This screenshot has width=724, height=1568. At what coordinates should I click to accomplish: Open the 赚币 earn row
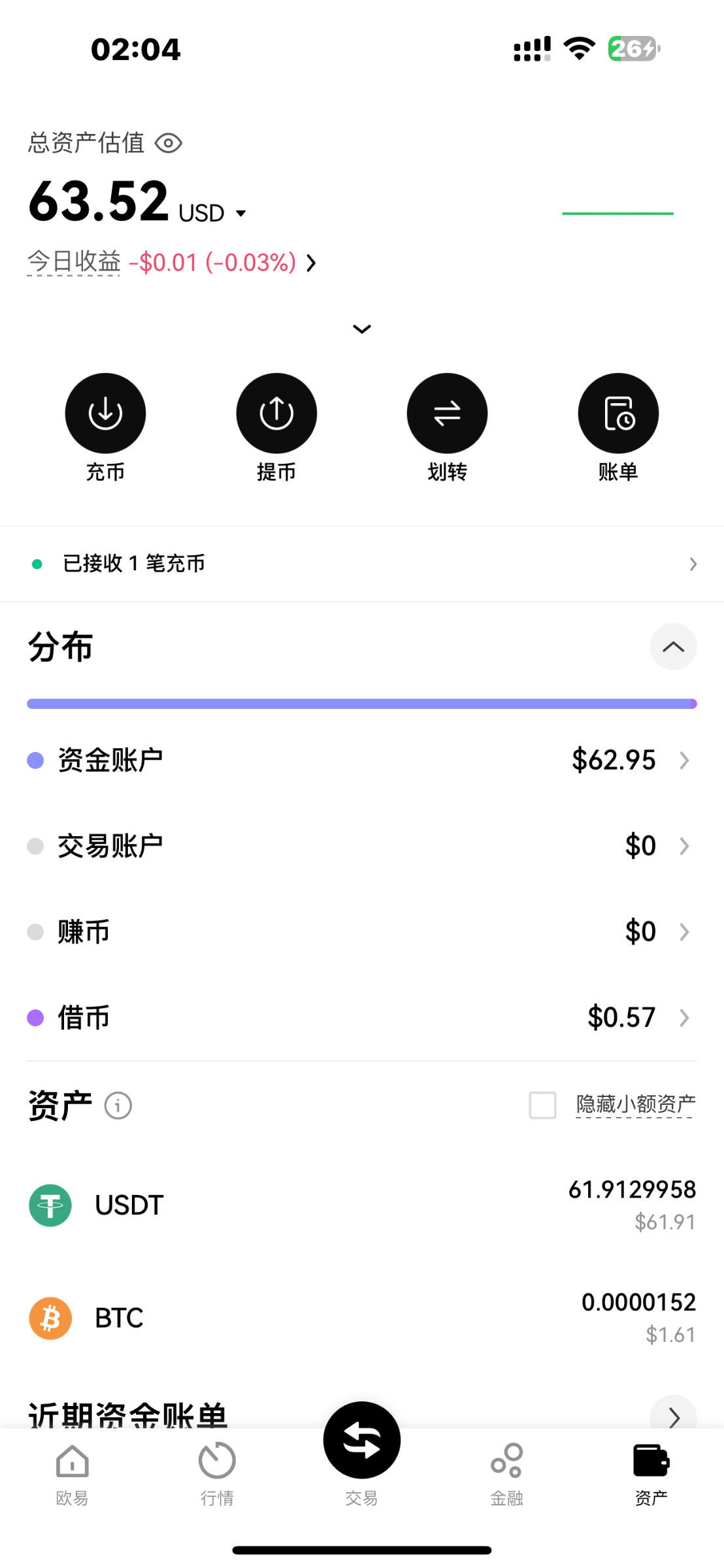[362, 932]
